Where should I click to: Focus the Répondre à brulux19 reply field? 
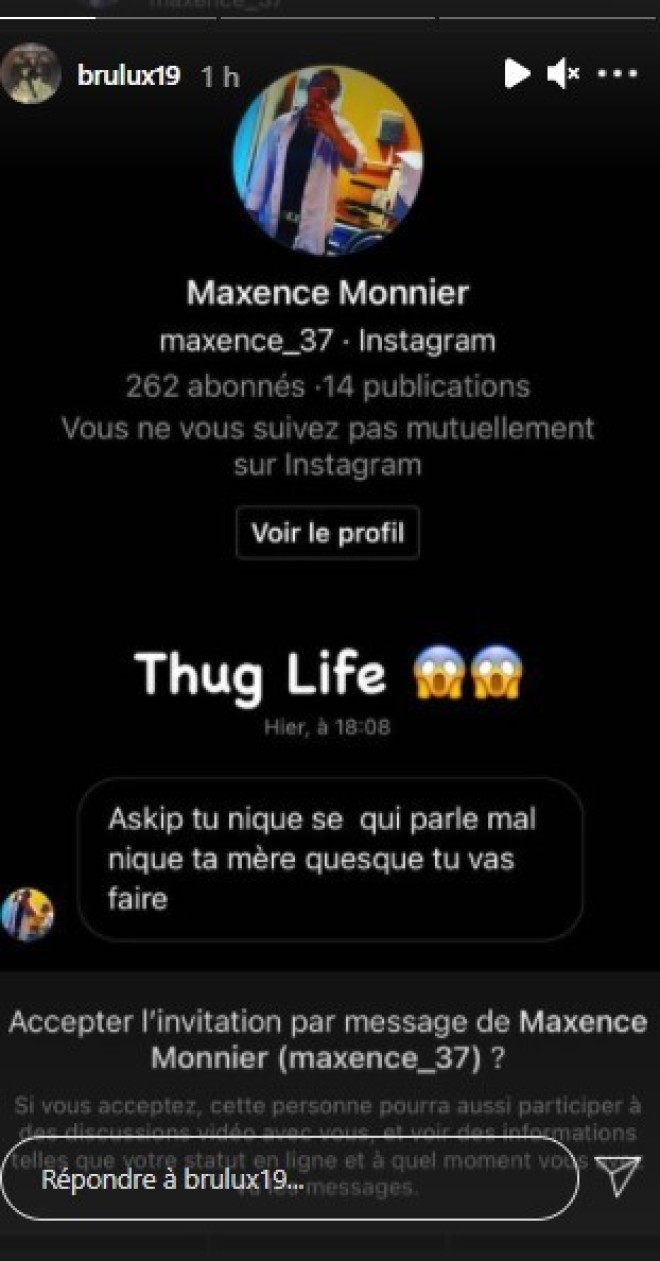290,1179
